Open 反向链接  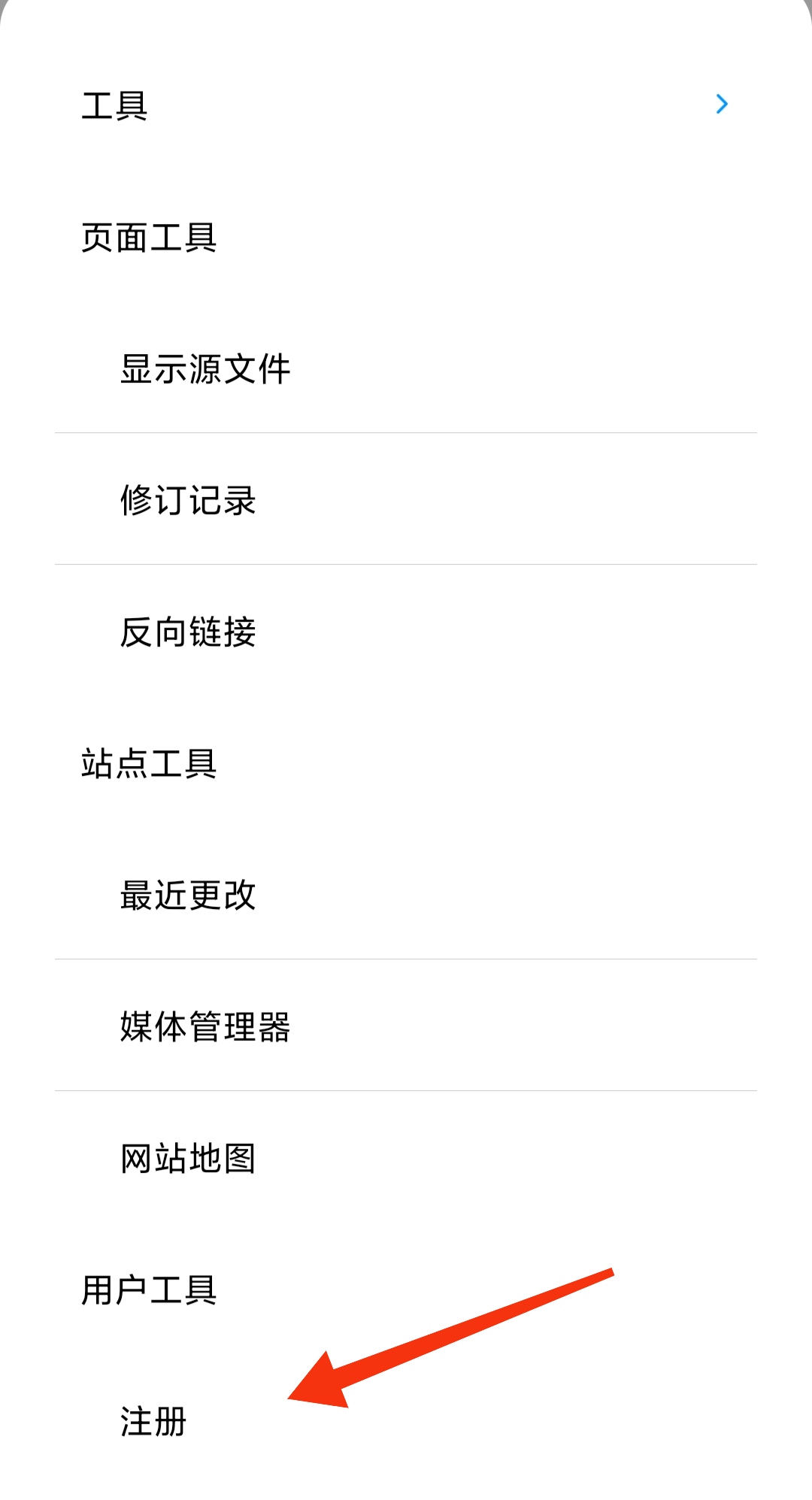(x=188, y=632)
